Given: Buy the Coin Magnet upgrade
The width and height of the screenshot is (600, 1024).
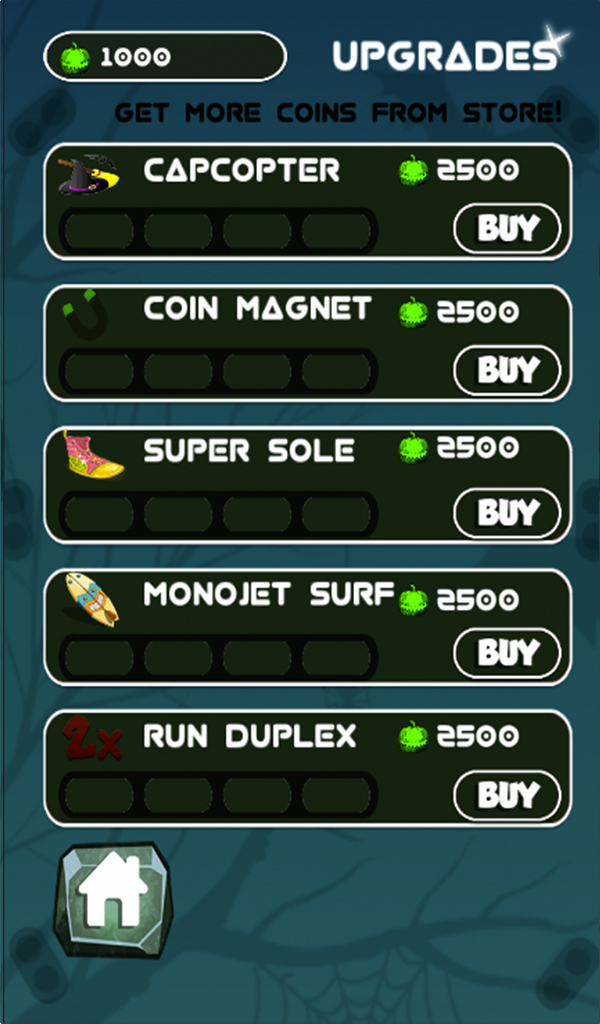Looking at the screenshot, I should pyautogui.click(x=508, y=370).
